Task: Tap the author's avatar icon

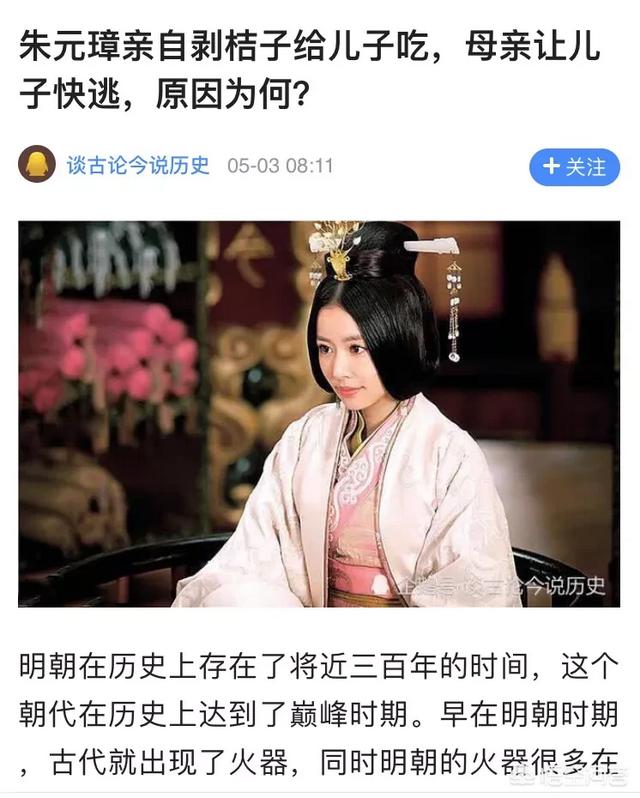Action: pyautogui.click(x=37, y=165)
